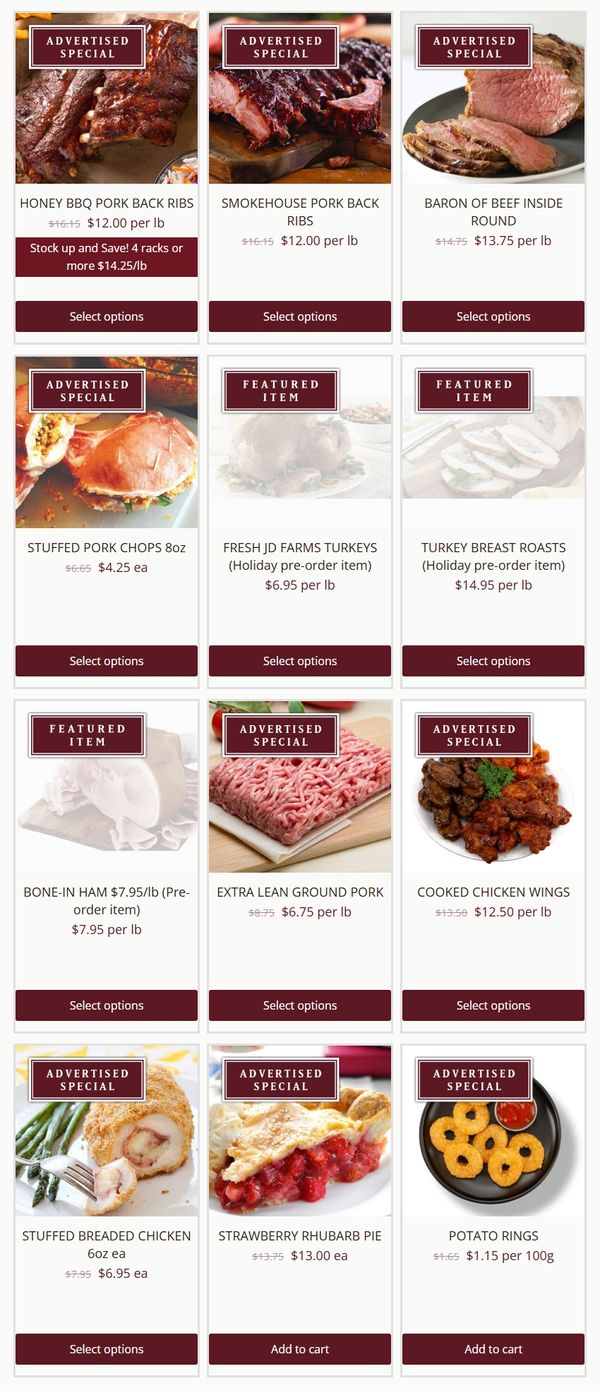The width and height of the screenshot is (600, 1391).
Task: Open the Smokehouse Pork Back Ribs title link
Action: pos(300,212)
